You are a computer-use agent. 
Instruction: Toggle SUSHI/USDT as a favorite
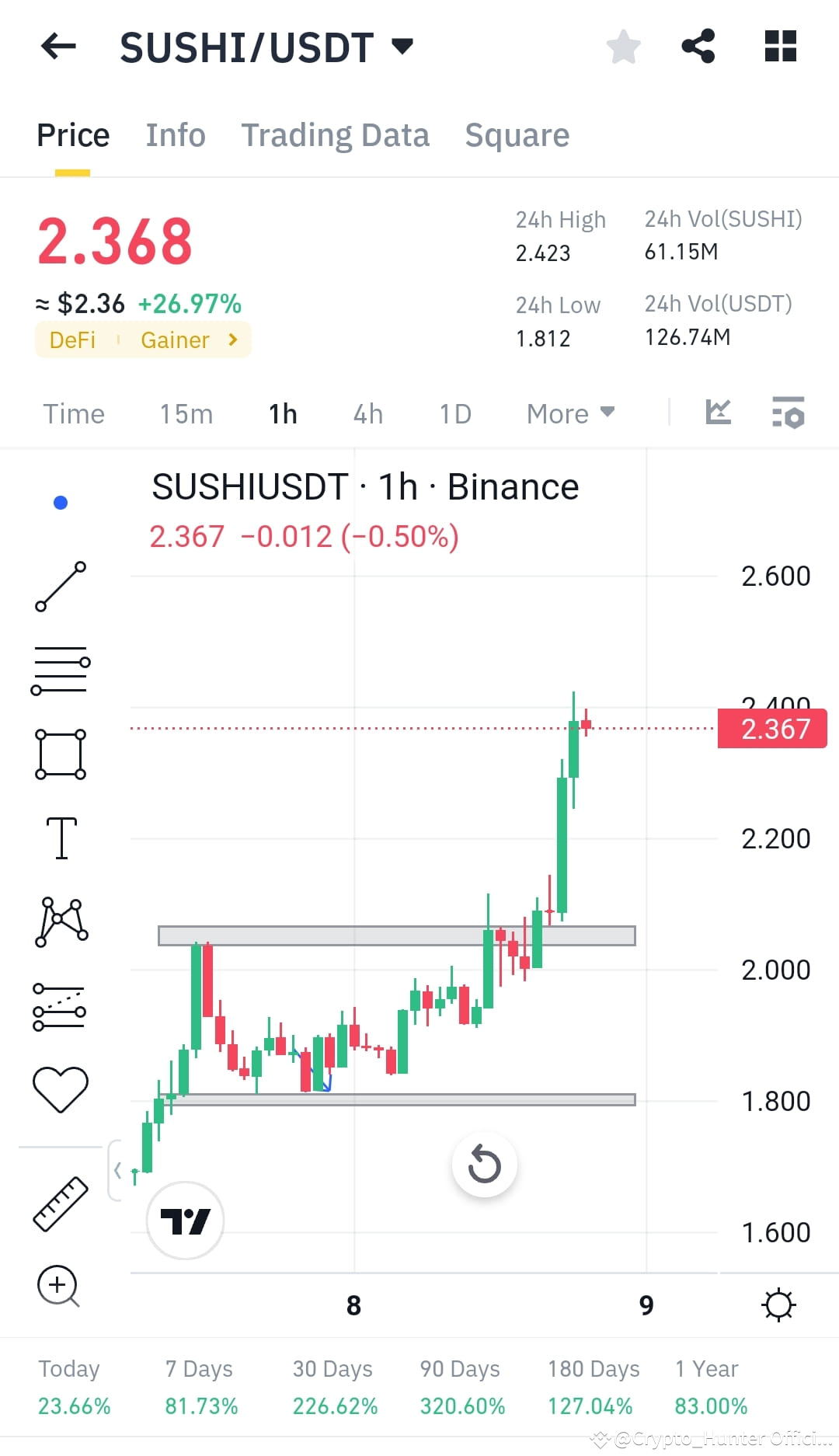click(x=624, y=47)
